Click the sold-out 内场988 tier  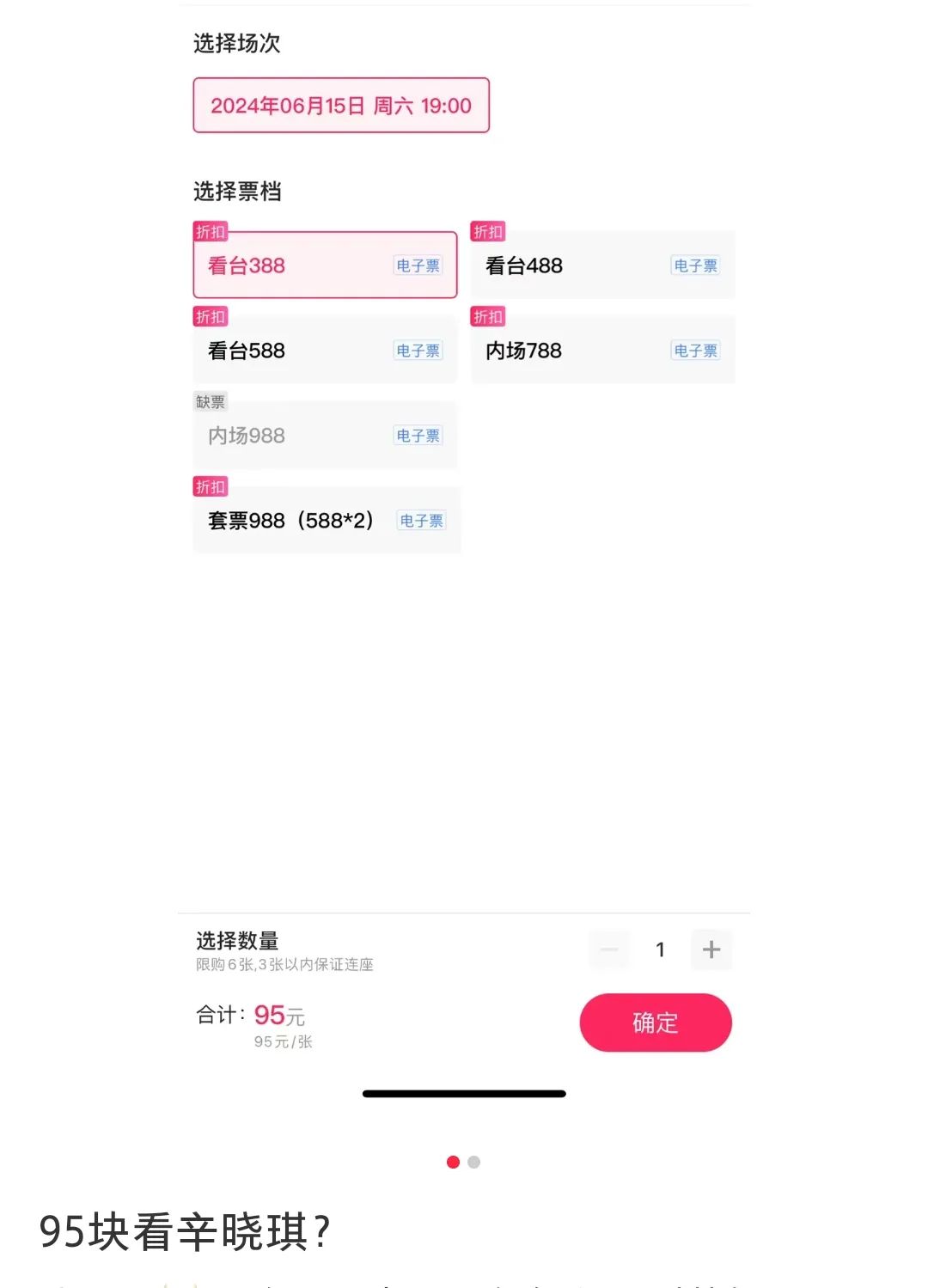pos(325,436)
